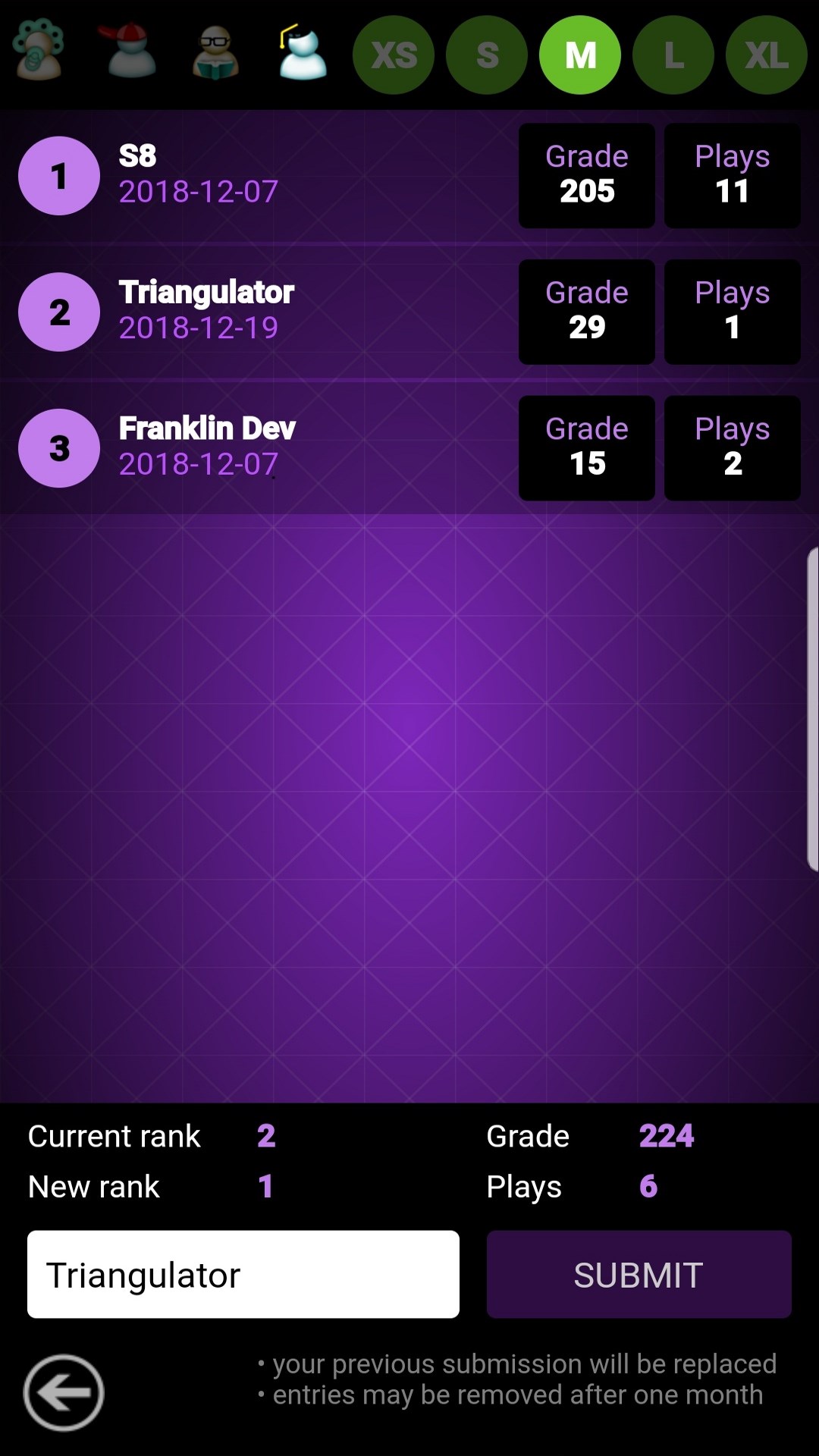Switch to the L size leaderboard
This screenshot has width=819, height=1456.
coord(673,55)
